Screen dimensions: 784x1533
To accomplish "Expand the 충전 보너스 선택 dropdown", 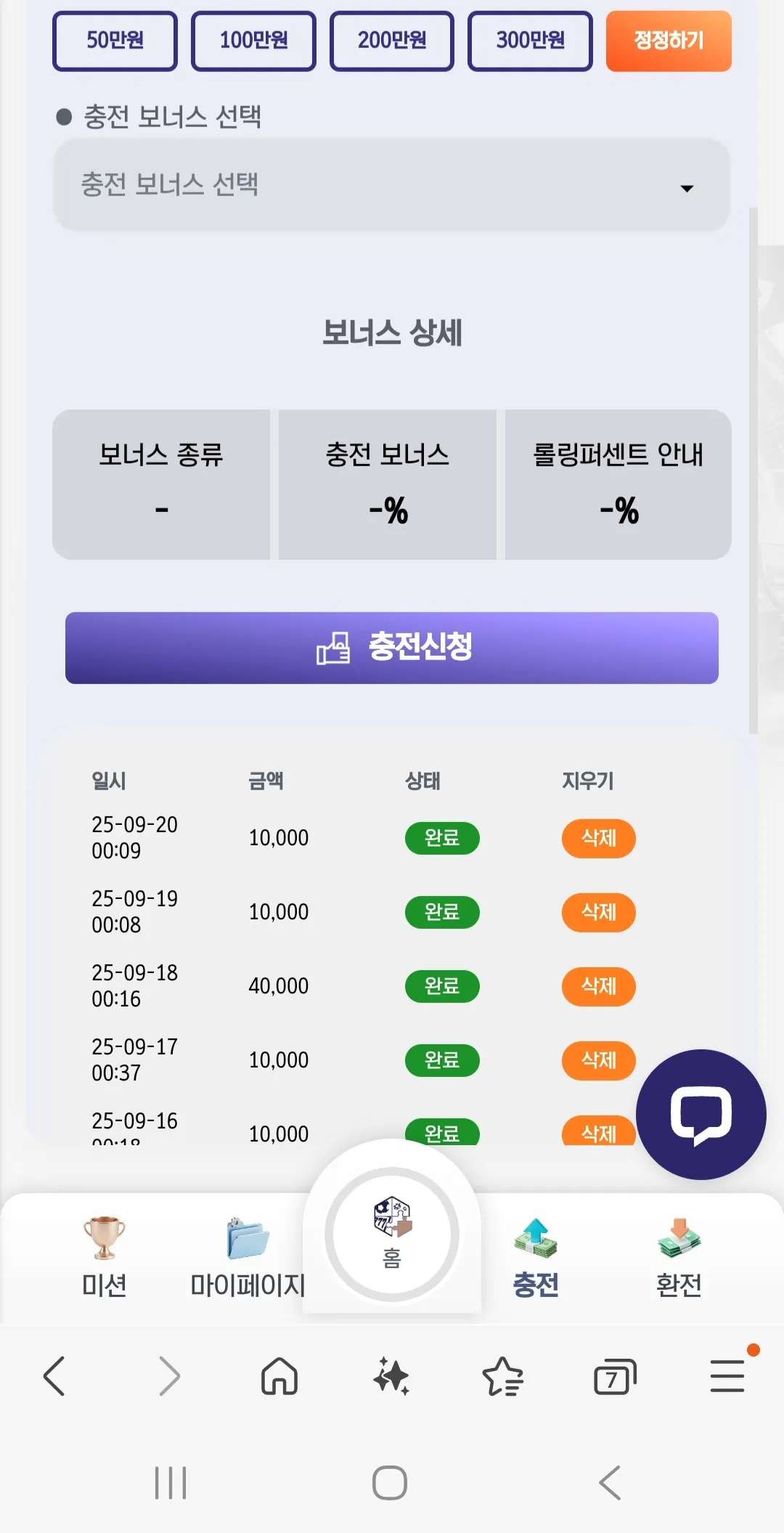I will click(391, 186).
